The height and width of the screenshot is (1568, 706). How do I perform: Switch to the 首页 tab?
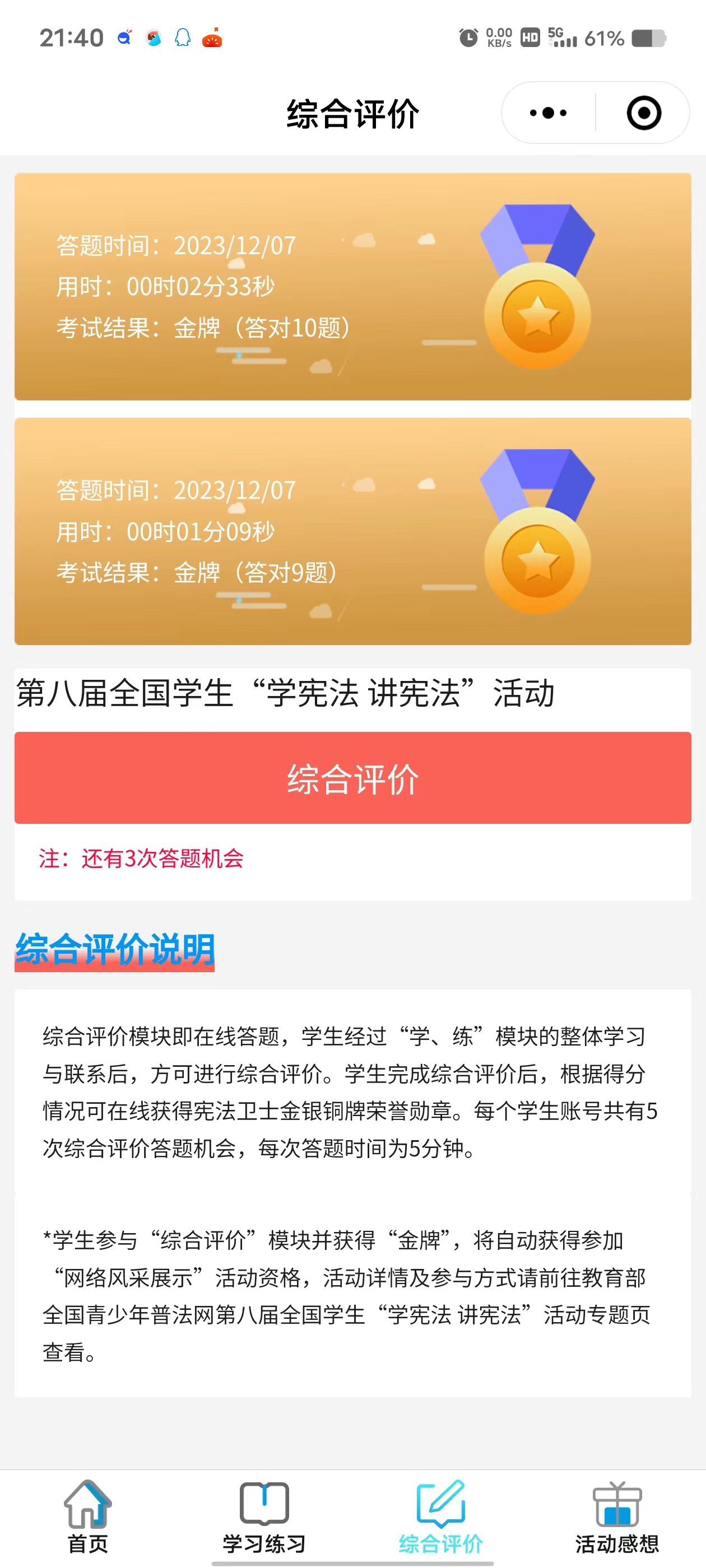click(x=88, y=1518)
